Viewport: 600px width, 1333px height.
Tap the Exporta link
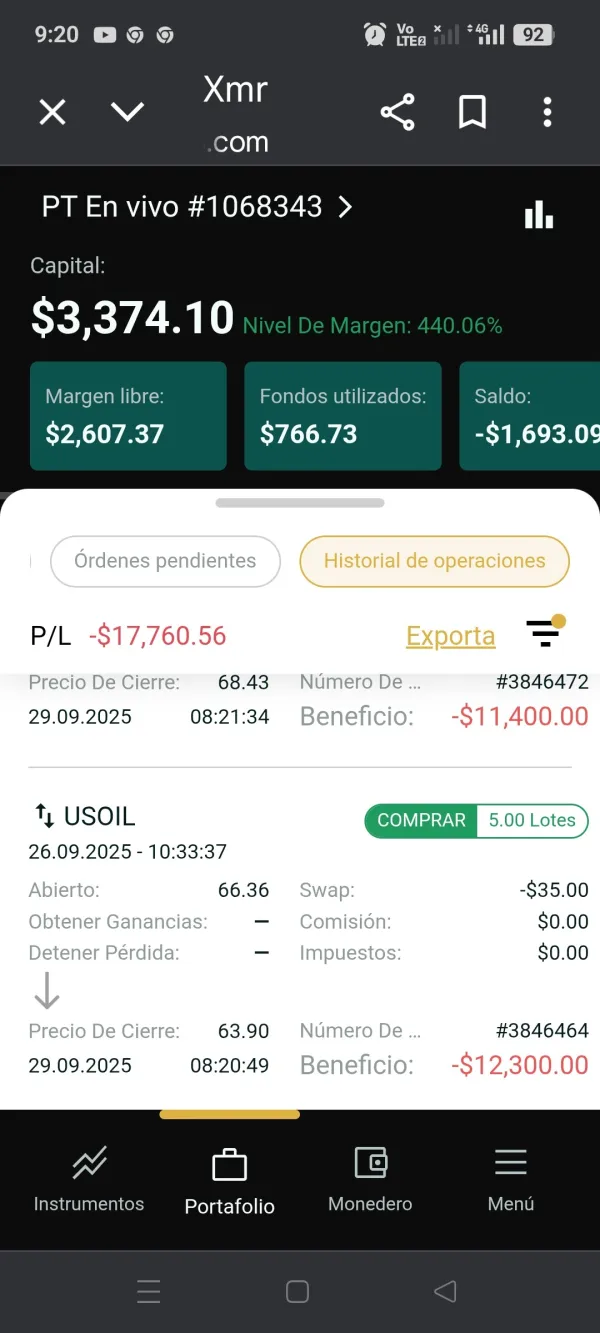tap(450, 636)
